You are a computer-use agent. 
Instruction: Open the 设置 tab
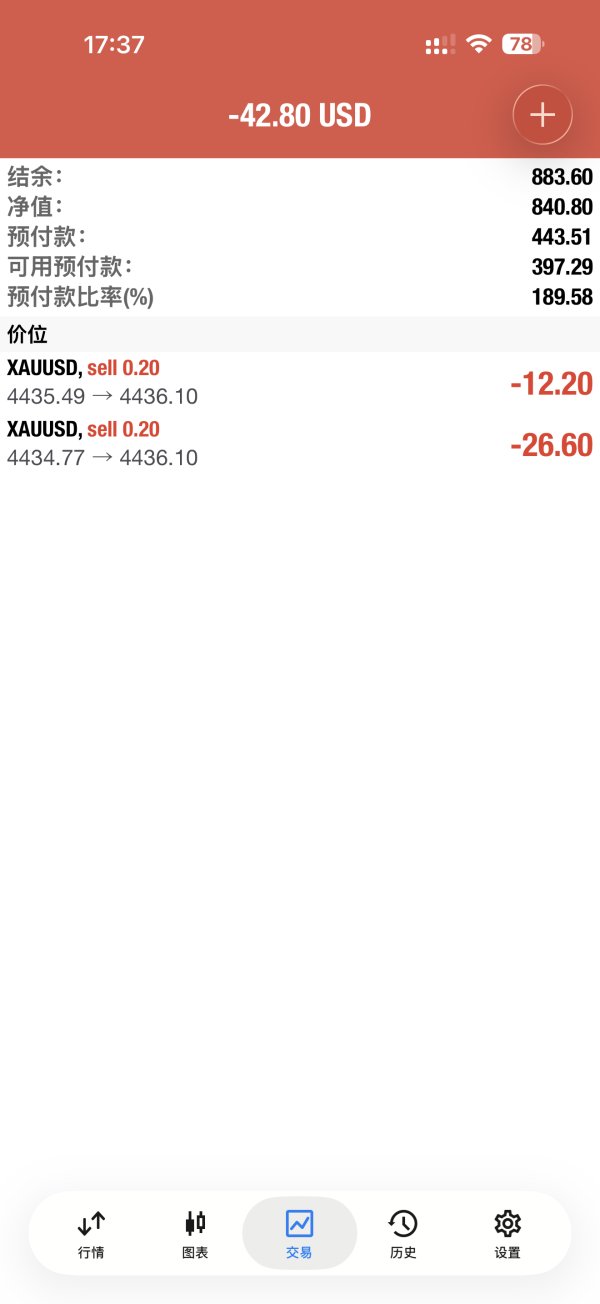tap(507, 1233)
